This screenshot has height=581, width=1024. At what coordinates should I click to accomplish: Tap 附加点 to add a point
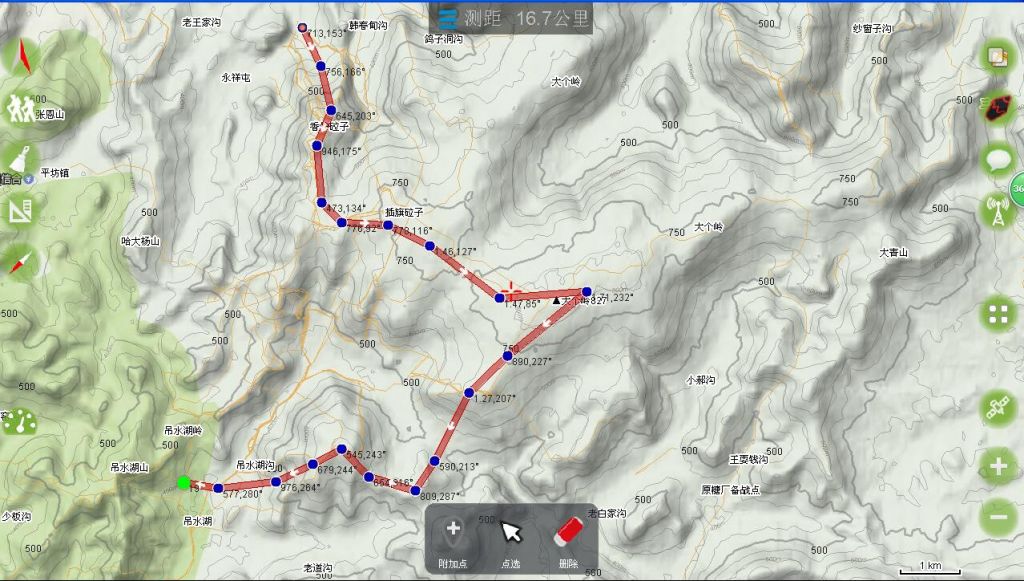click(x=453, y=539)
